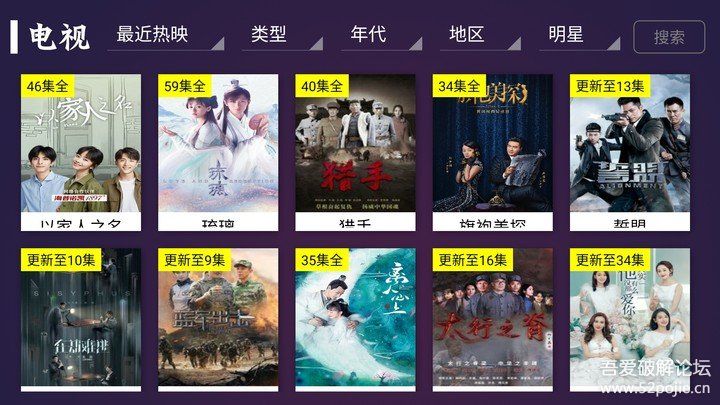Open the 最近热映 sort dropdown
Image resolution: width=720 pixels, height=405 pixels.
pos(165,35)
